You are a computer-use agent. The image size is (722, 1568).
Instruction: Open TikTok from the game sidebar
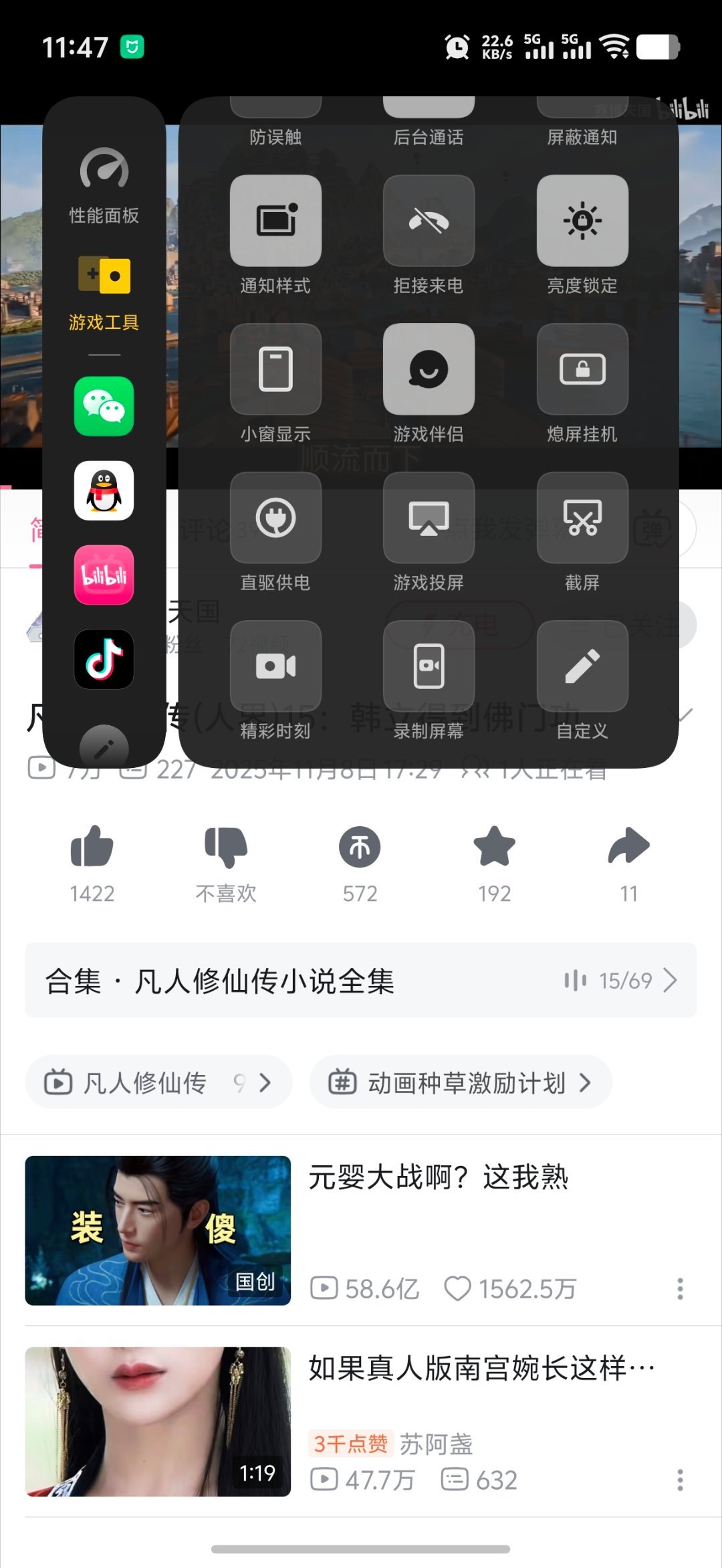(x=104, y=660)
